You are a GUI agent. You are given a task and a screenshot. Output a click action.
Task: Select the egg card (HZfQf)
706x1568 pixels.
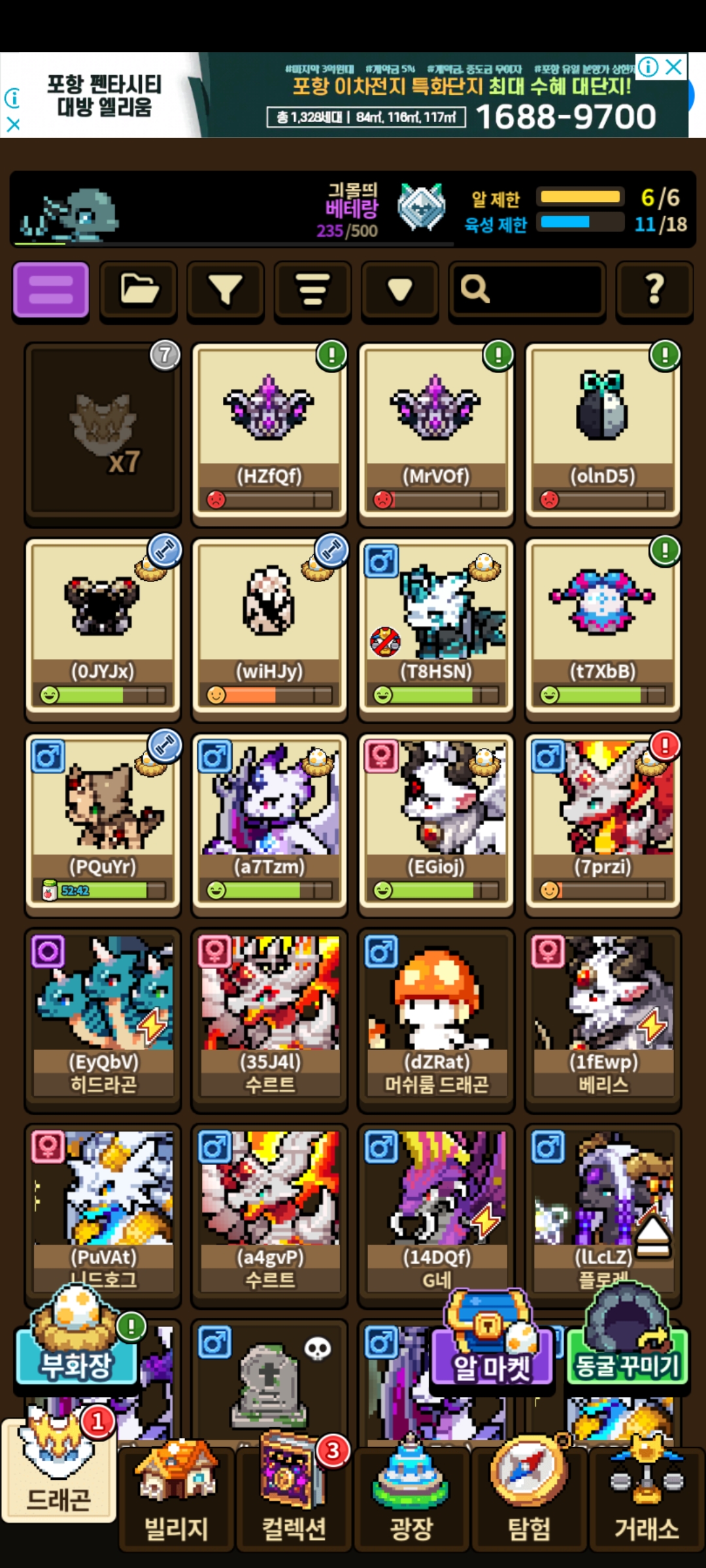(x=269, y=431)
